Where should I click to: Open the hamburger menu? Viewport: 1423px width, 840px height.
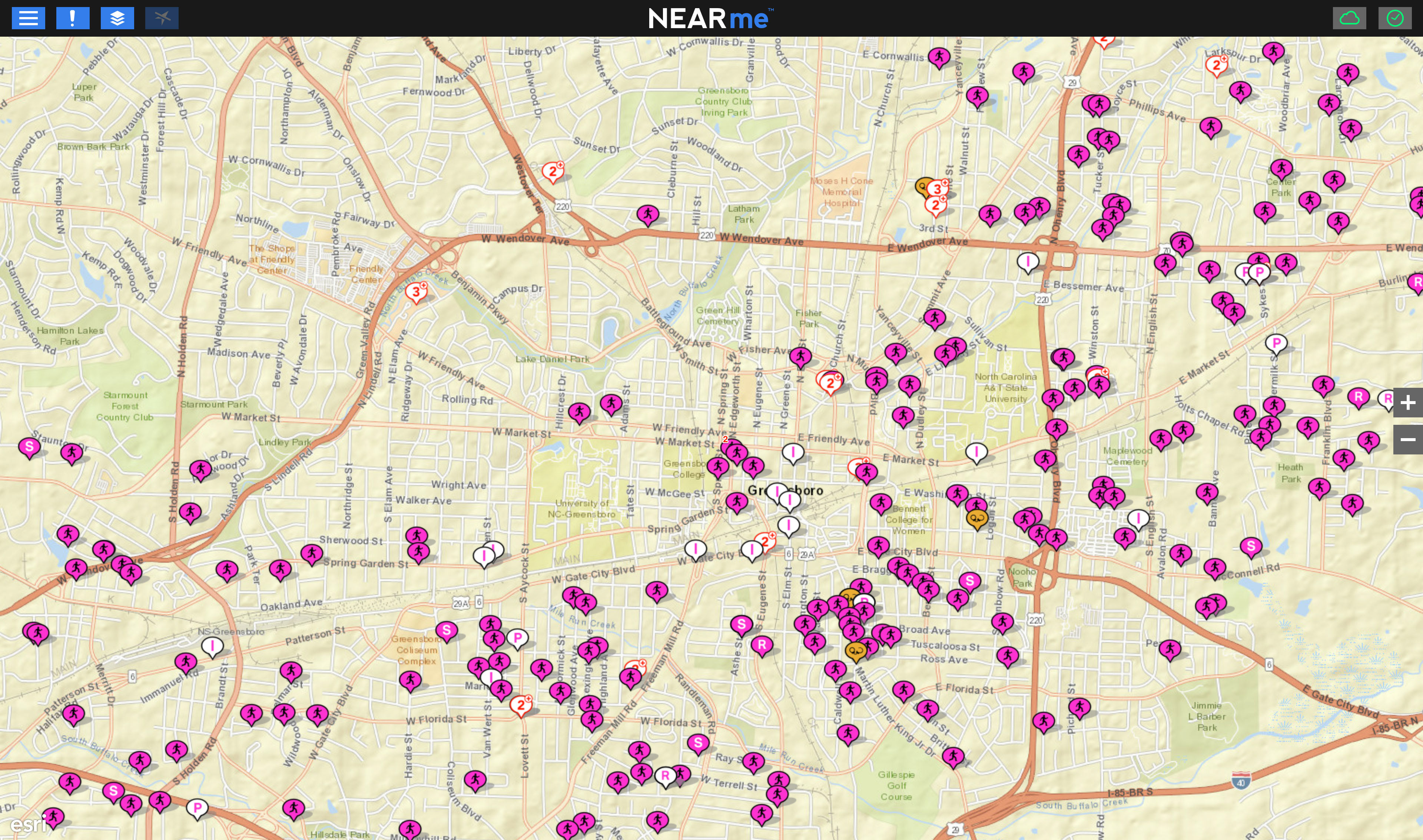(x=28, y=18)
